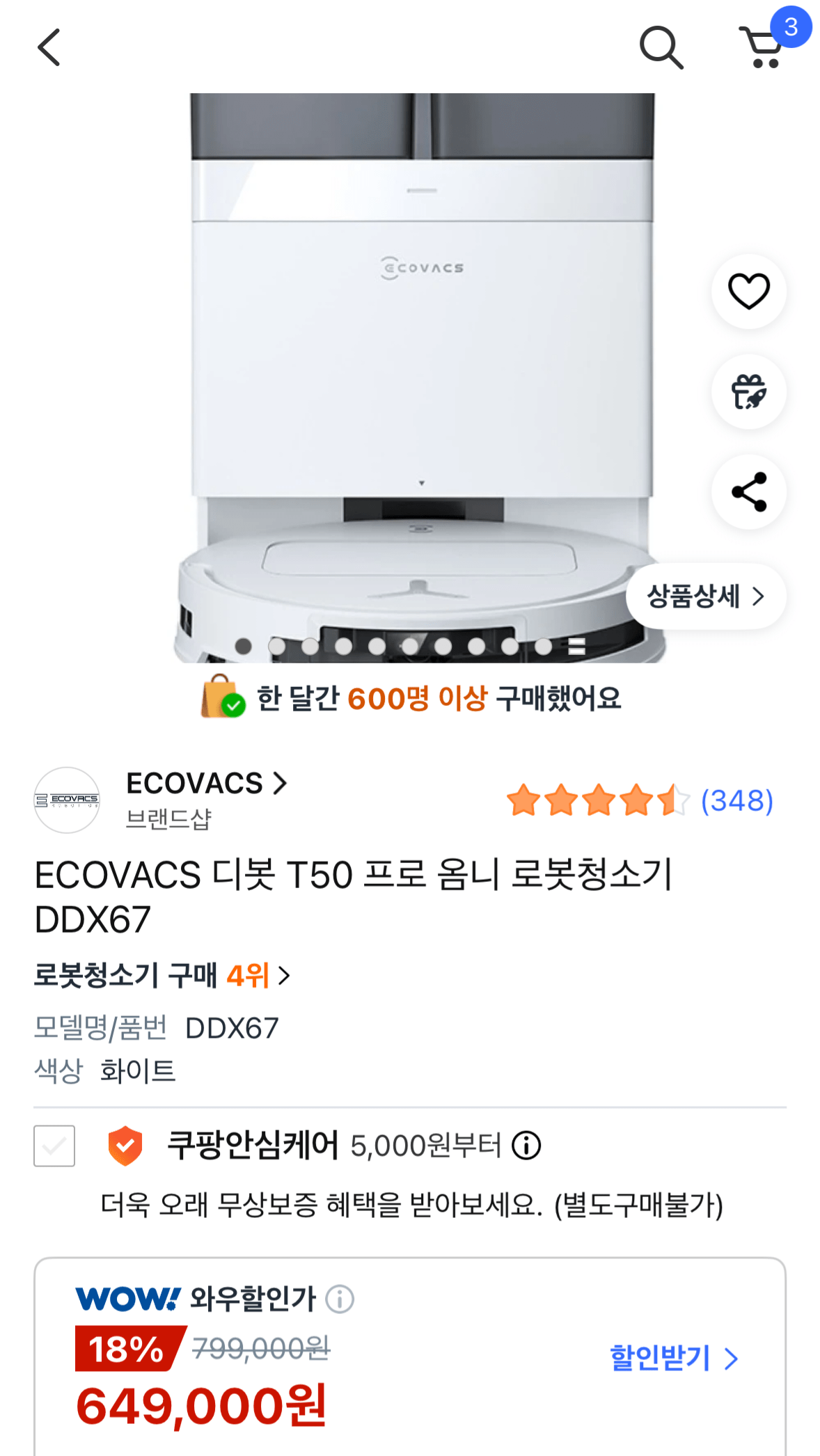Add product to wishlist with heart icon

point(748,292)
